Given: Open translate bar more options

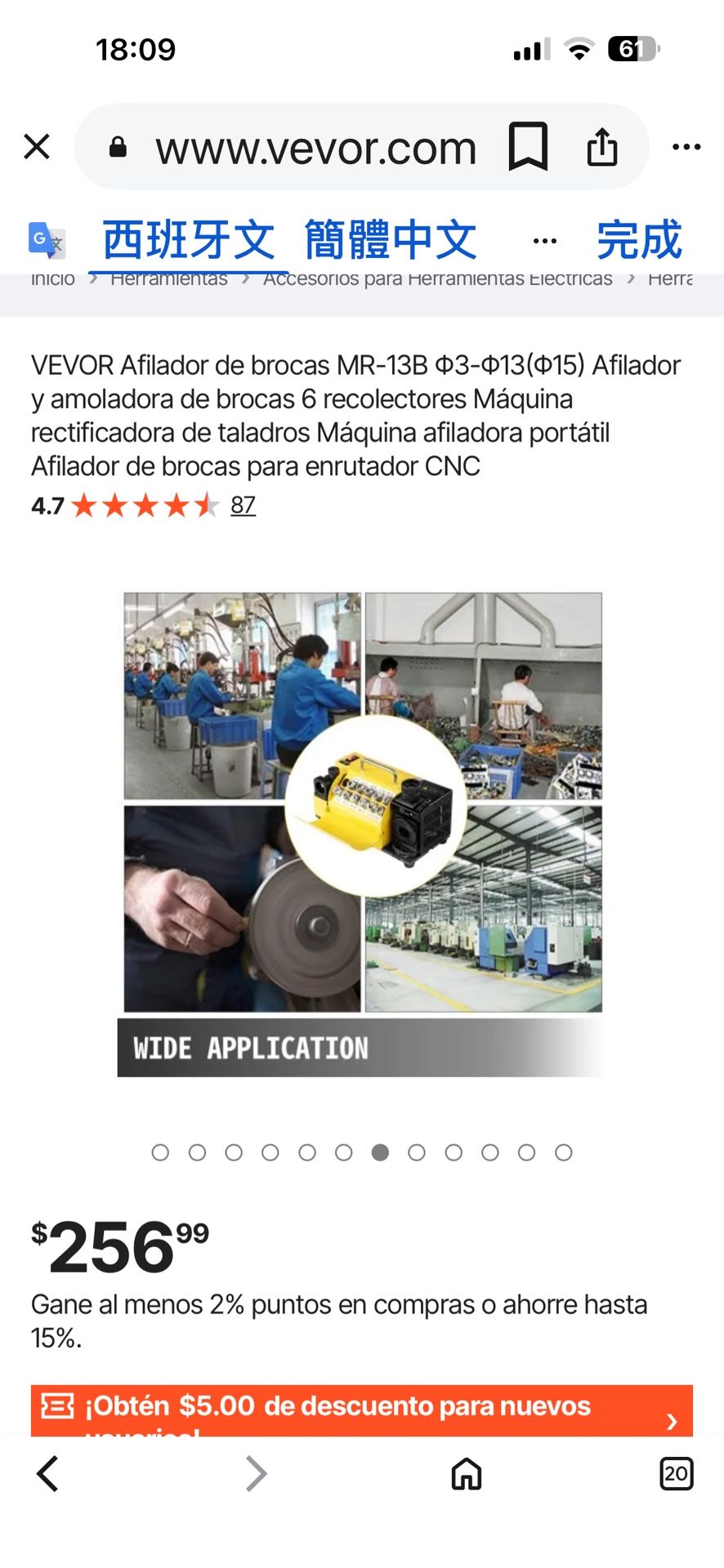Looking at the screenshot, I should [545, 241].
